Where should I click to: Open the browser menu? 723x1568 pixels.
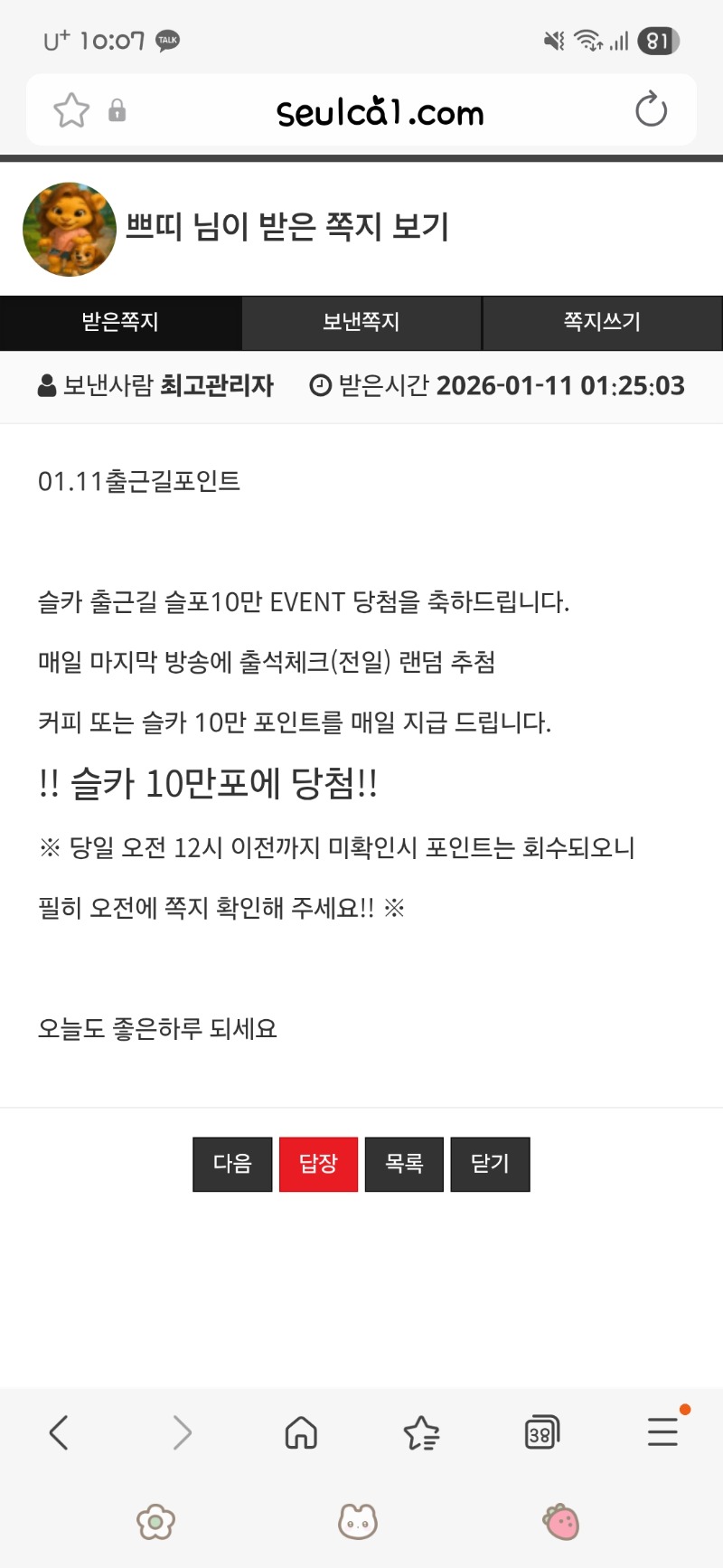(x=662, y=1432)
